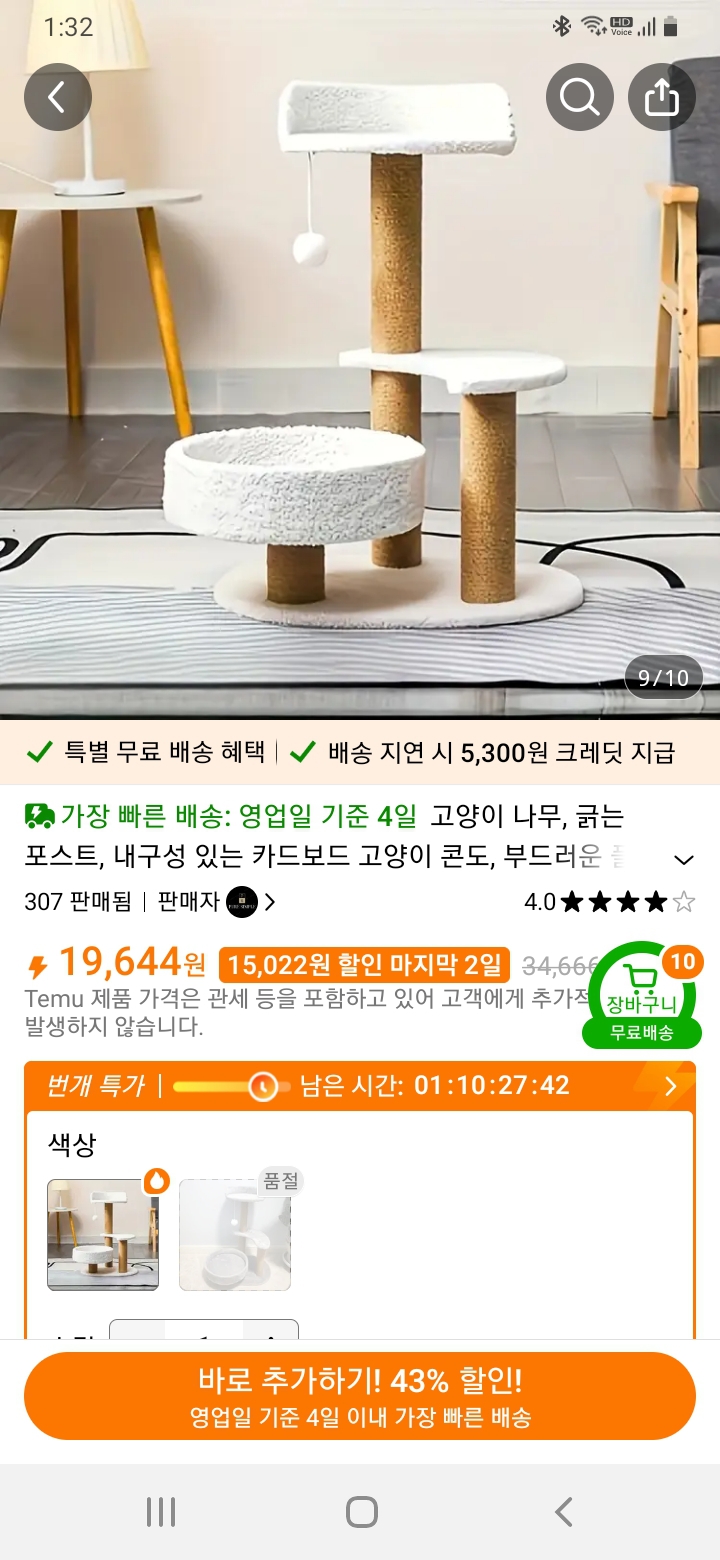Tap the share icon at top right
This screenshot has height=1560, width=720.
[x=661, y=97]
